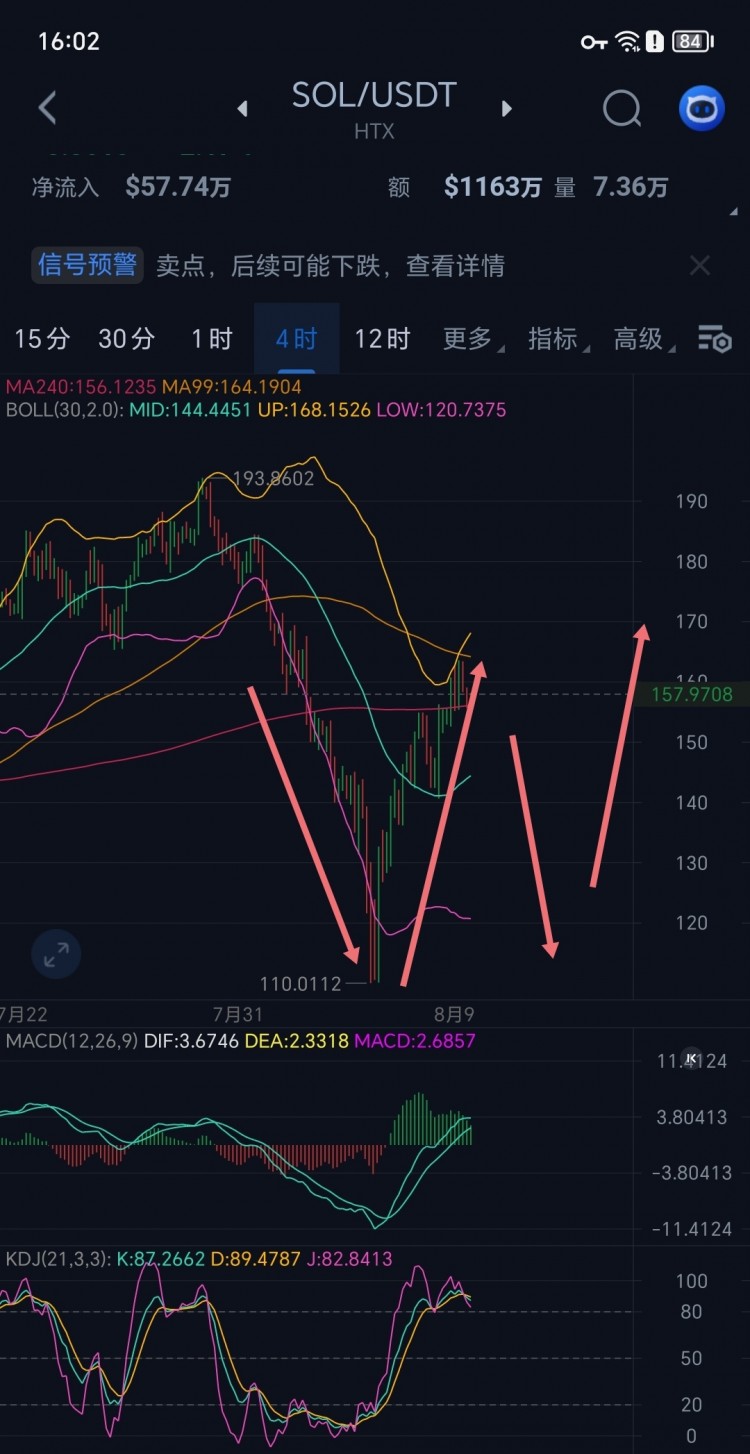This screenshot has width=750, height=1454.
Task: Select the 1时 timeframe
Action: pyautogui.click(x=211, y=339)
